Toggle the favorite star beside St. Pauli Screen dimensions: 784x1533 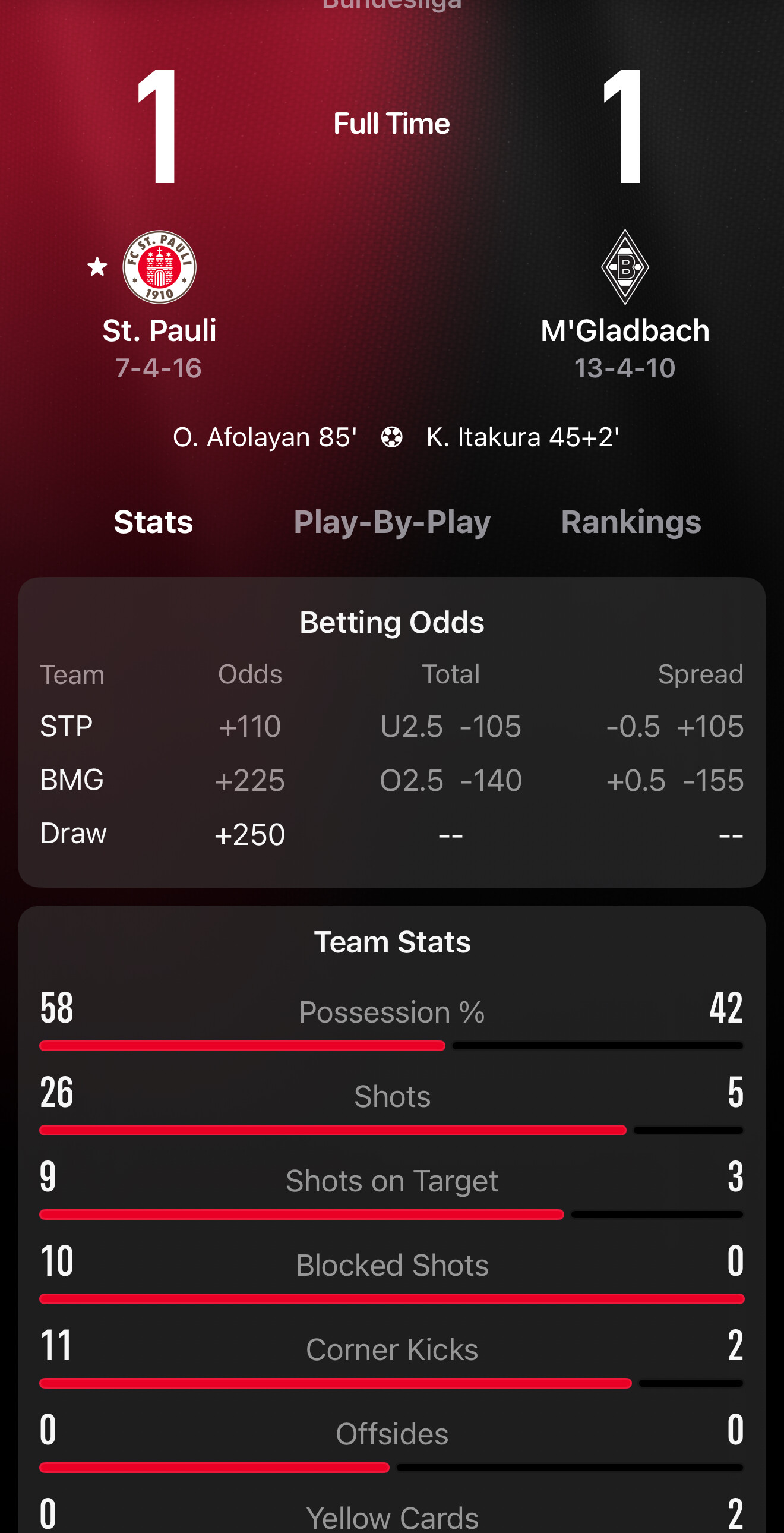coord(97,267)
